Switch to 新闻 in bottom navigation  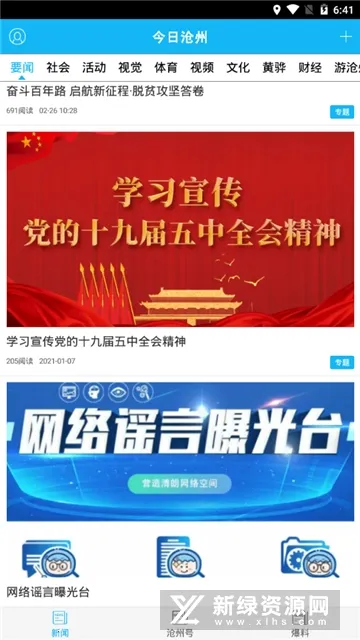point(60,624)
